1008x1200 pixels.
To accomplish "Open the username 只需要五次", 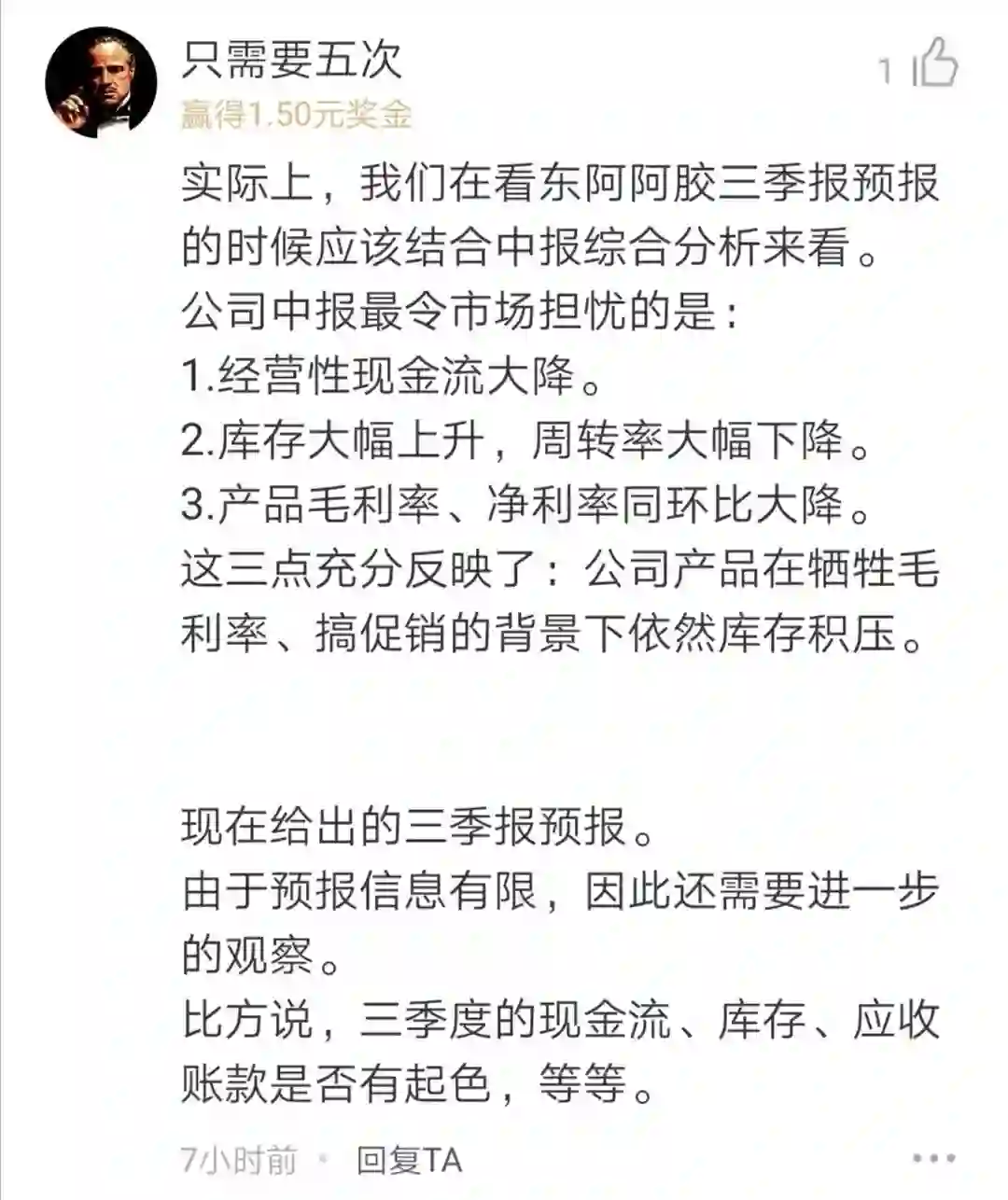I will click(x=291, y=58).
